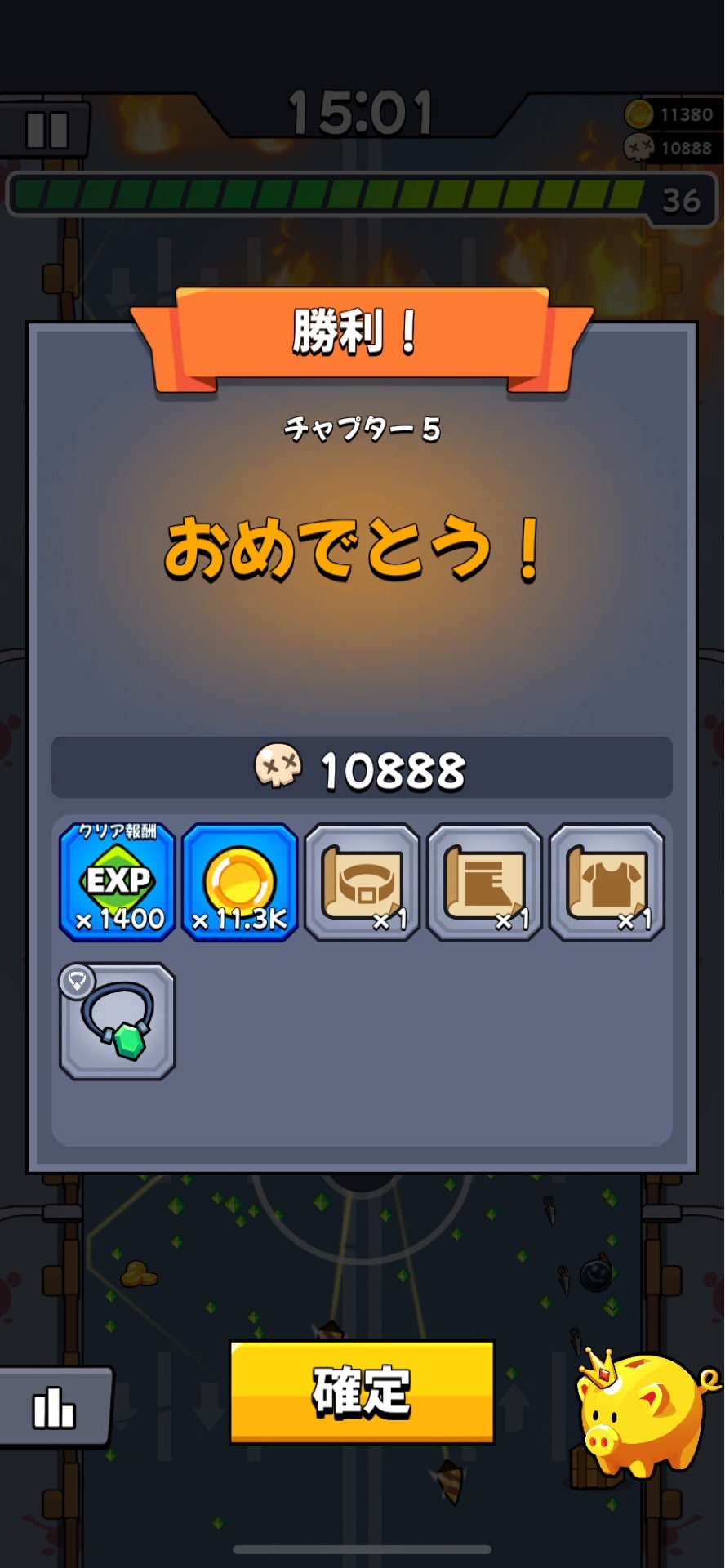725x1568 pixels.
Task: Select the チャプター5 chapter label
Action: (x=362, y=426)
